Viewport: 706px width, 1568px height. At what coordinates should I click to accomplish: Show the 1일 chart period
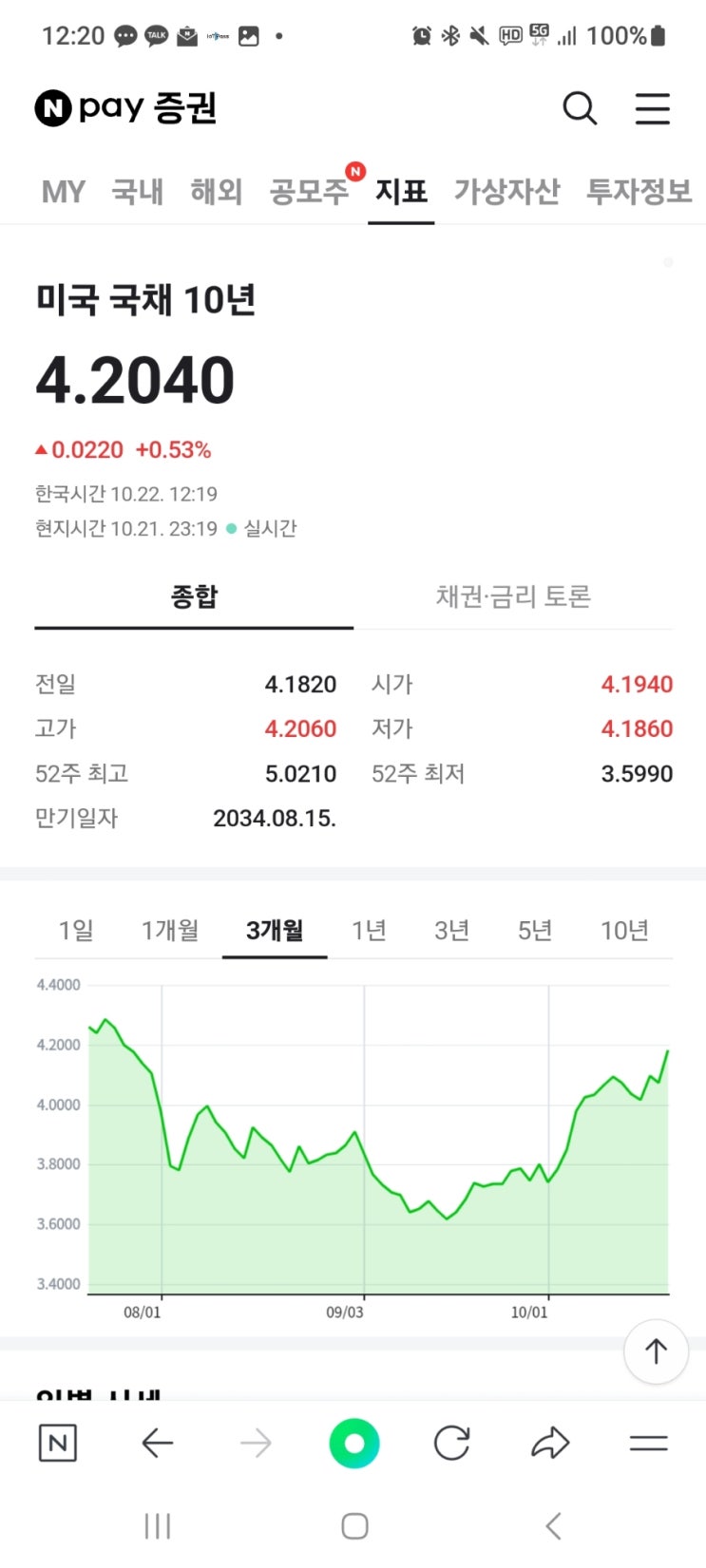pos(76,930)
